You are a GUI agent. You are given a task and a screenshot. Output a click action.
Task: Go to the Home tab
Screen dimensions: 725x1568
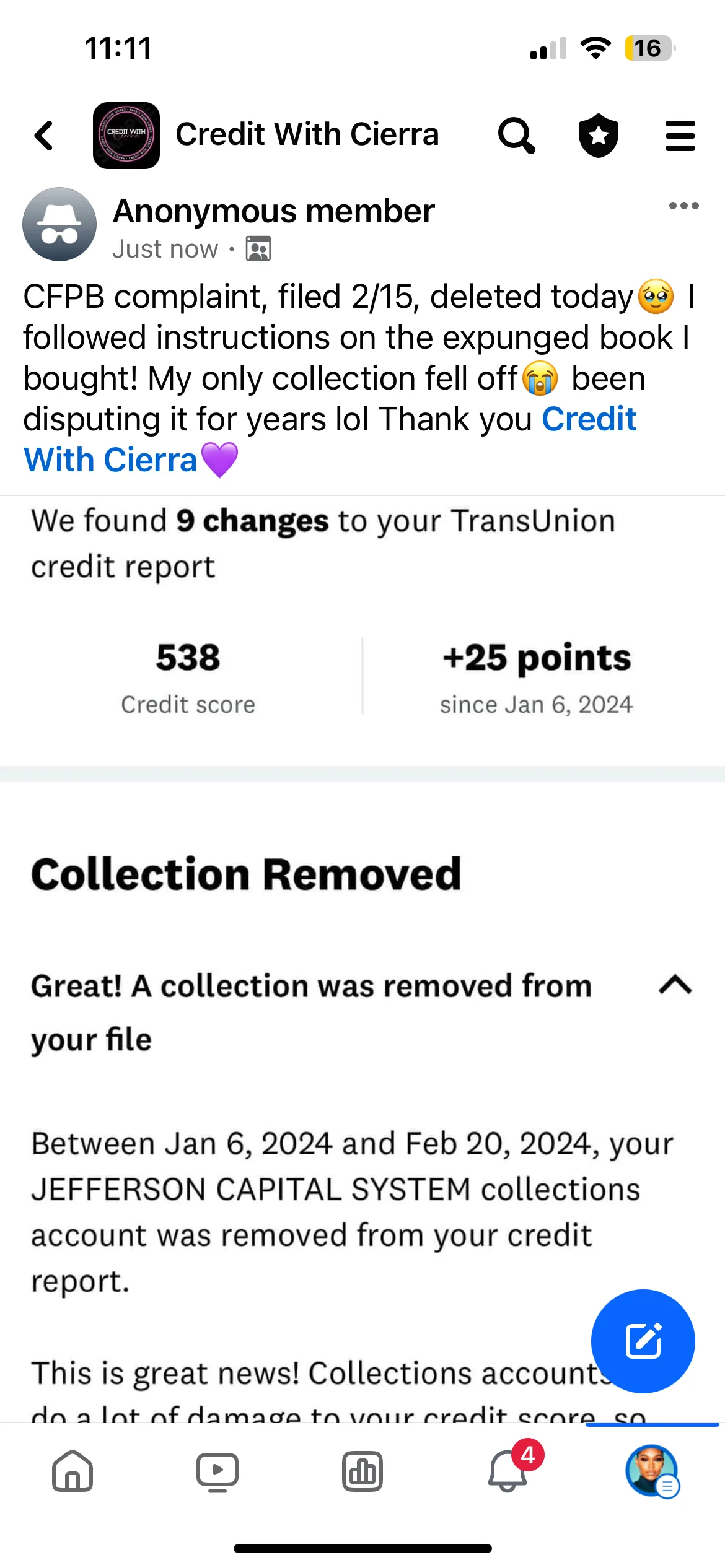(72, 1471)
